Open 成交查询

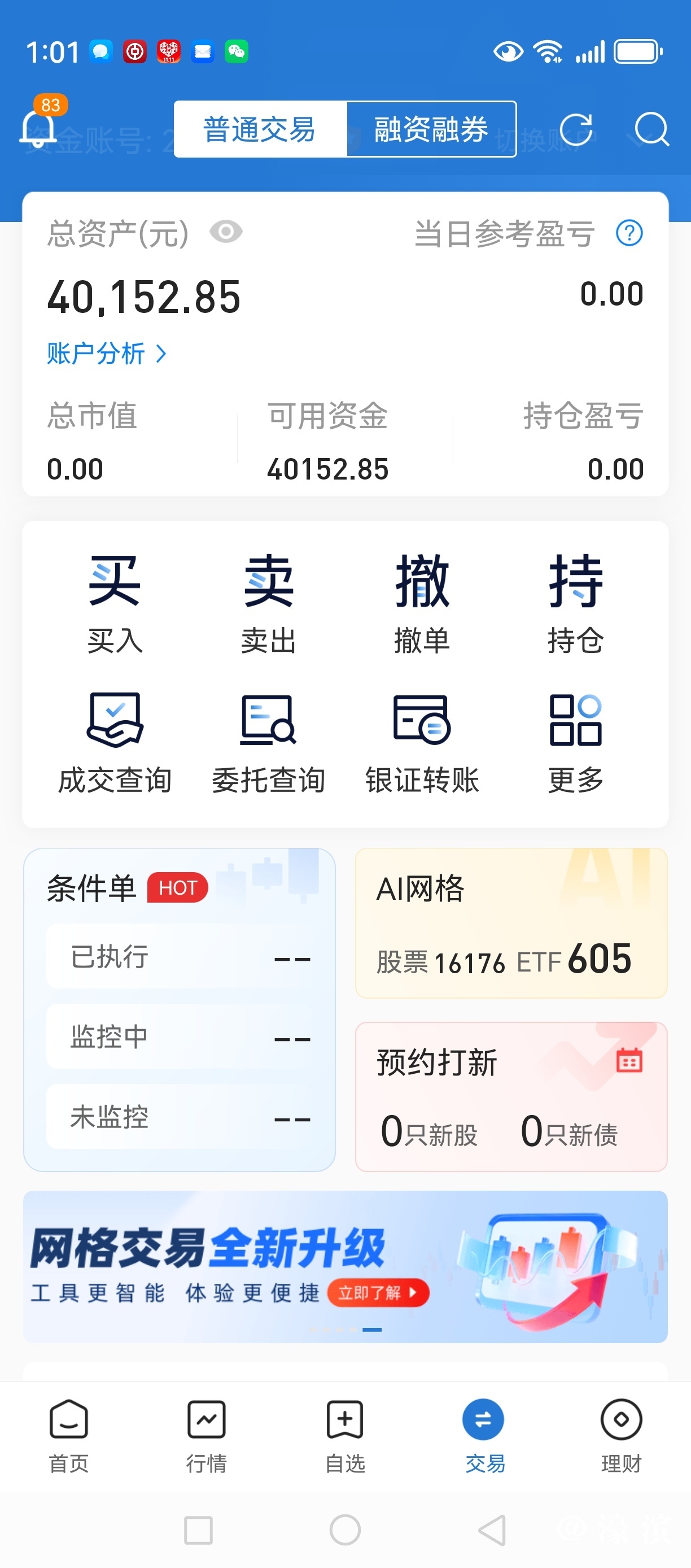tap(115, 743)
